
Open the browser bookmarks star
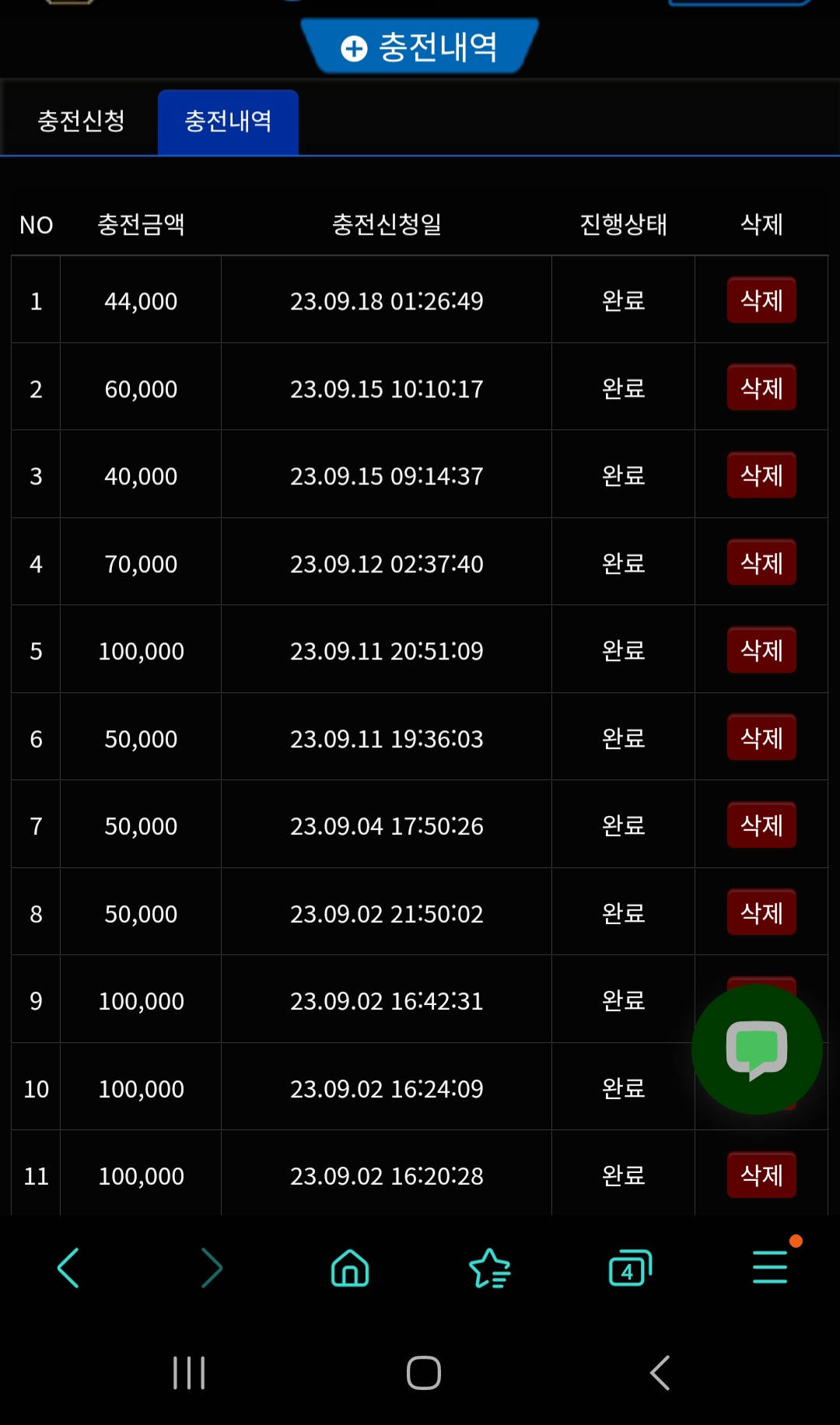(490, 1268)
